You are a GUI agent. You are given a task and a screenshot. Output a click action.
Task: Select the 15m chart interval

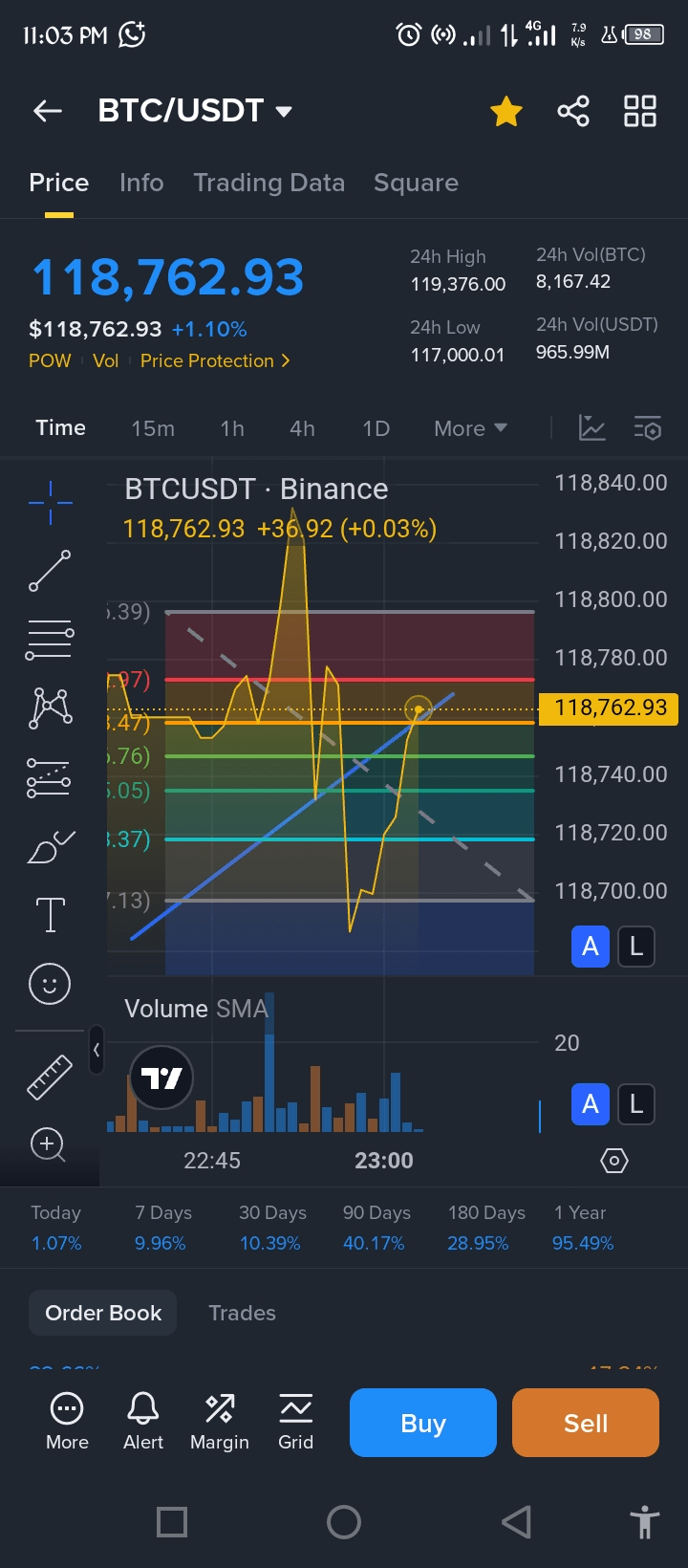(x=153, y=428)
